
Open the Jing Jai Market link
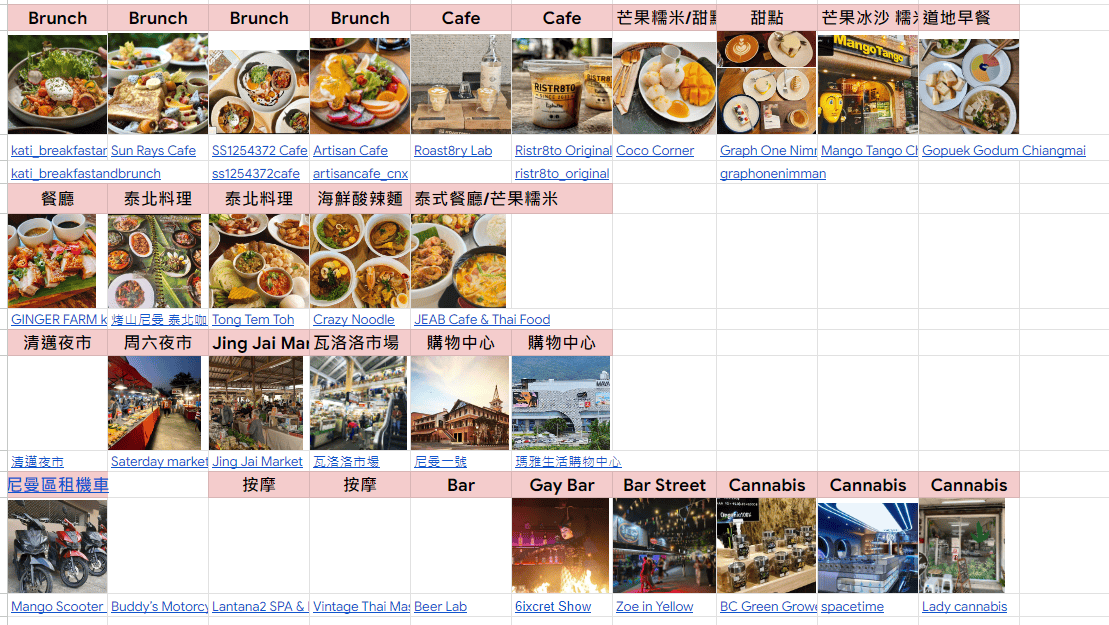tap(257, 462)
